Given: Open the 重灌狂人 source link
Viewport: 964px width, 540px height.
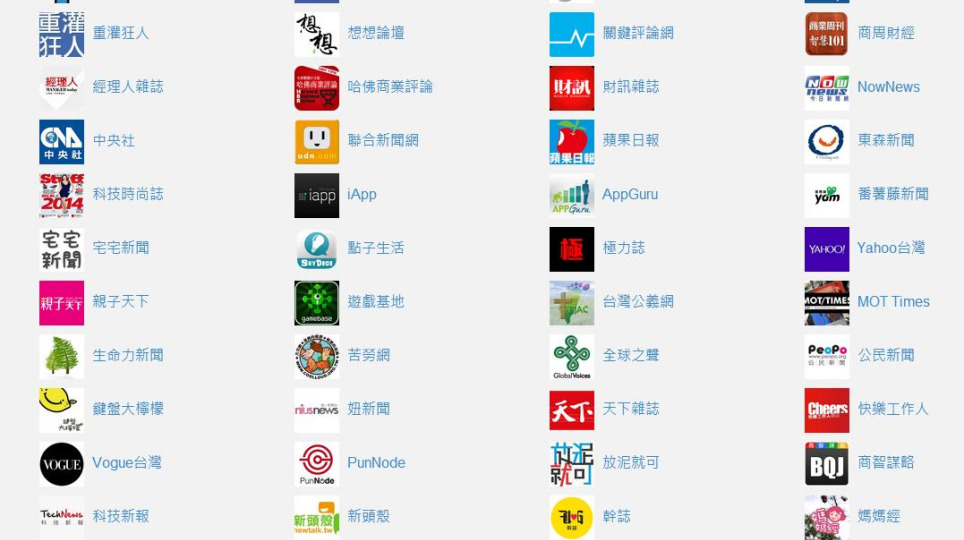Looking at the screenshot, I should pos(120,33).
